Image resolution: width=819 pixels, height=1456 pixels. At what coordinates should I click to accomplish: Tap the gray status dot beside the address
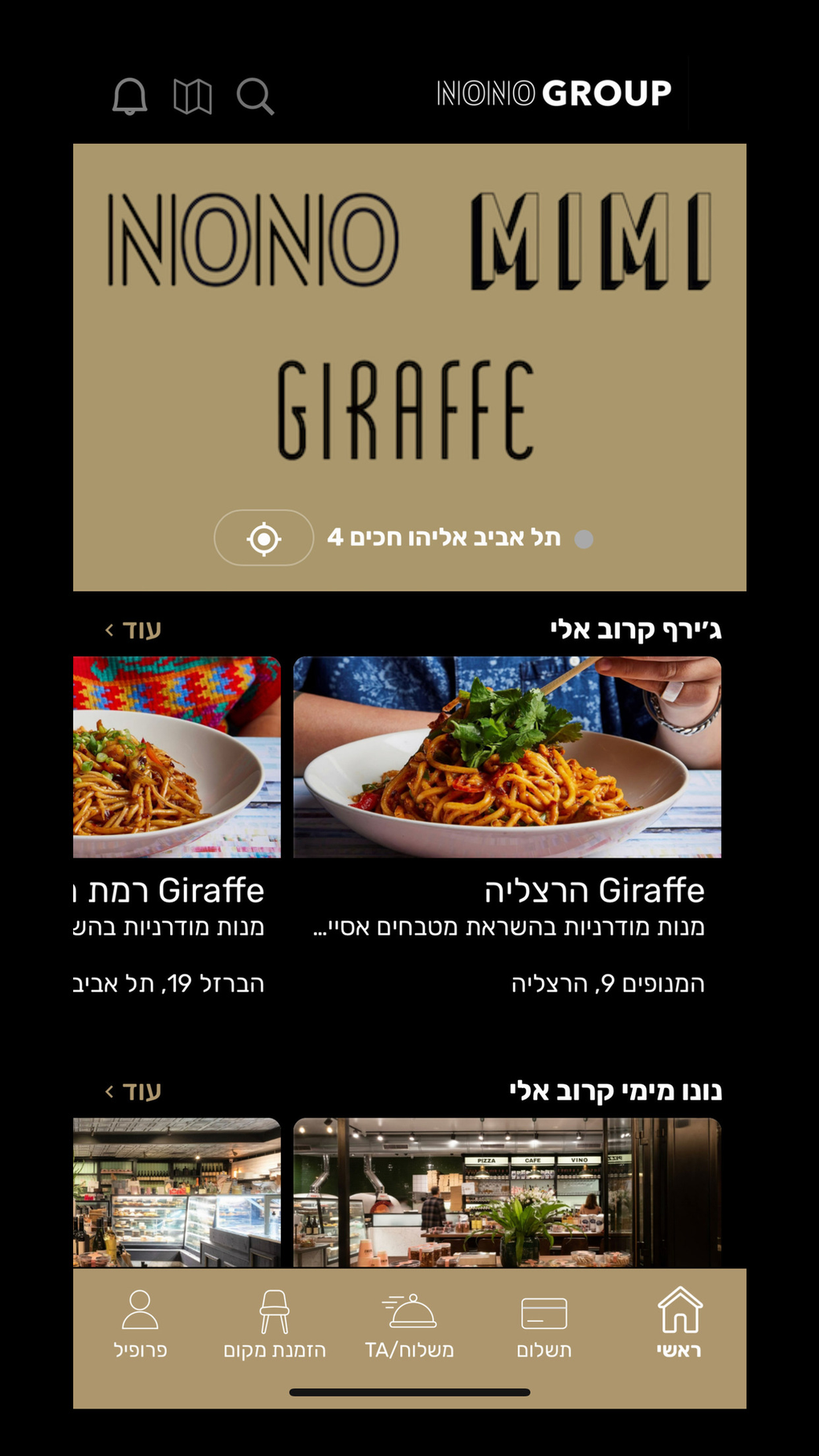585,538
